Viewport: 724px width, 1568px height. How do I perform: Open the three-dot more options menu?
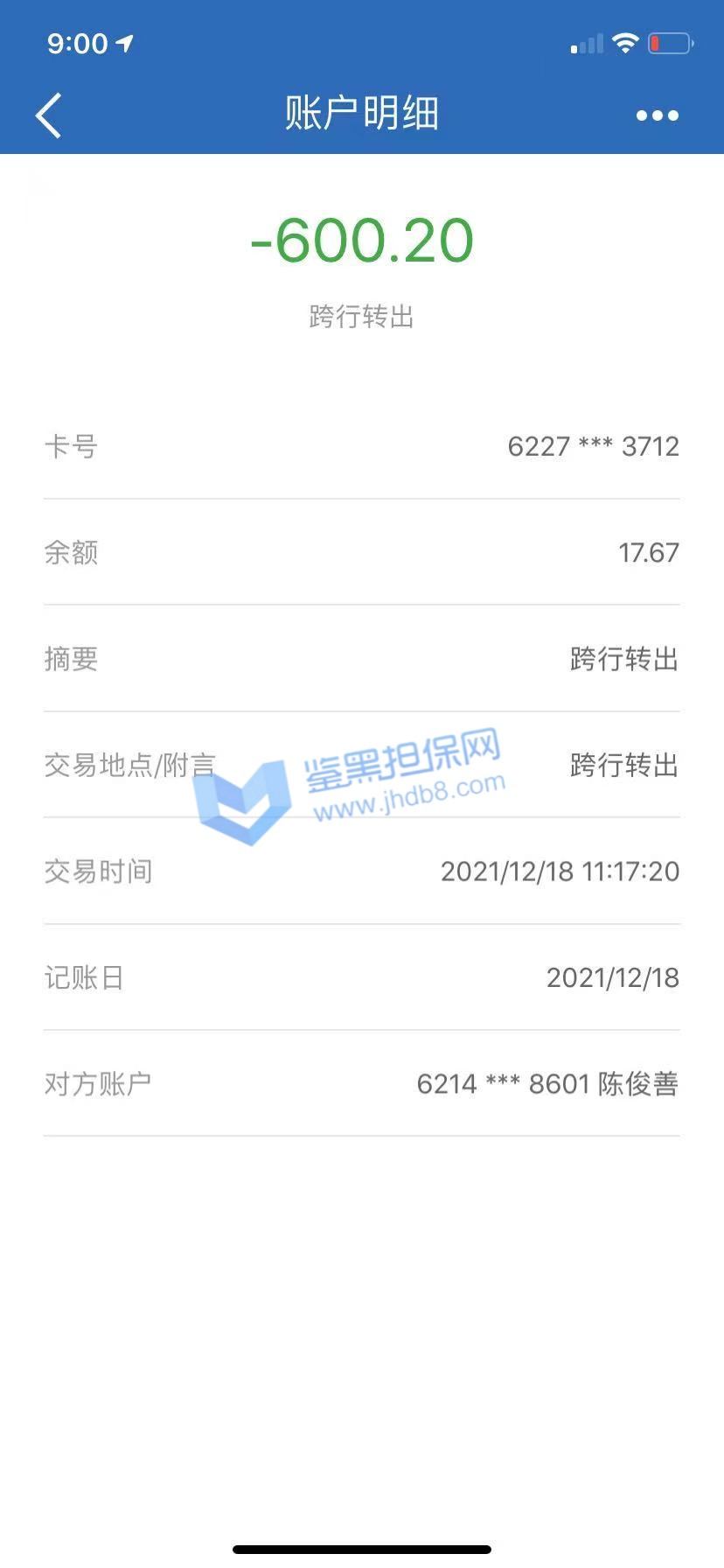[657, 115]
